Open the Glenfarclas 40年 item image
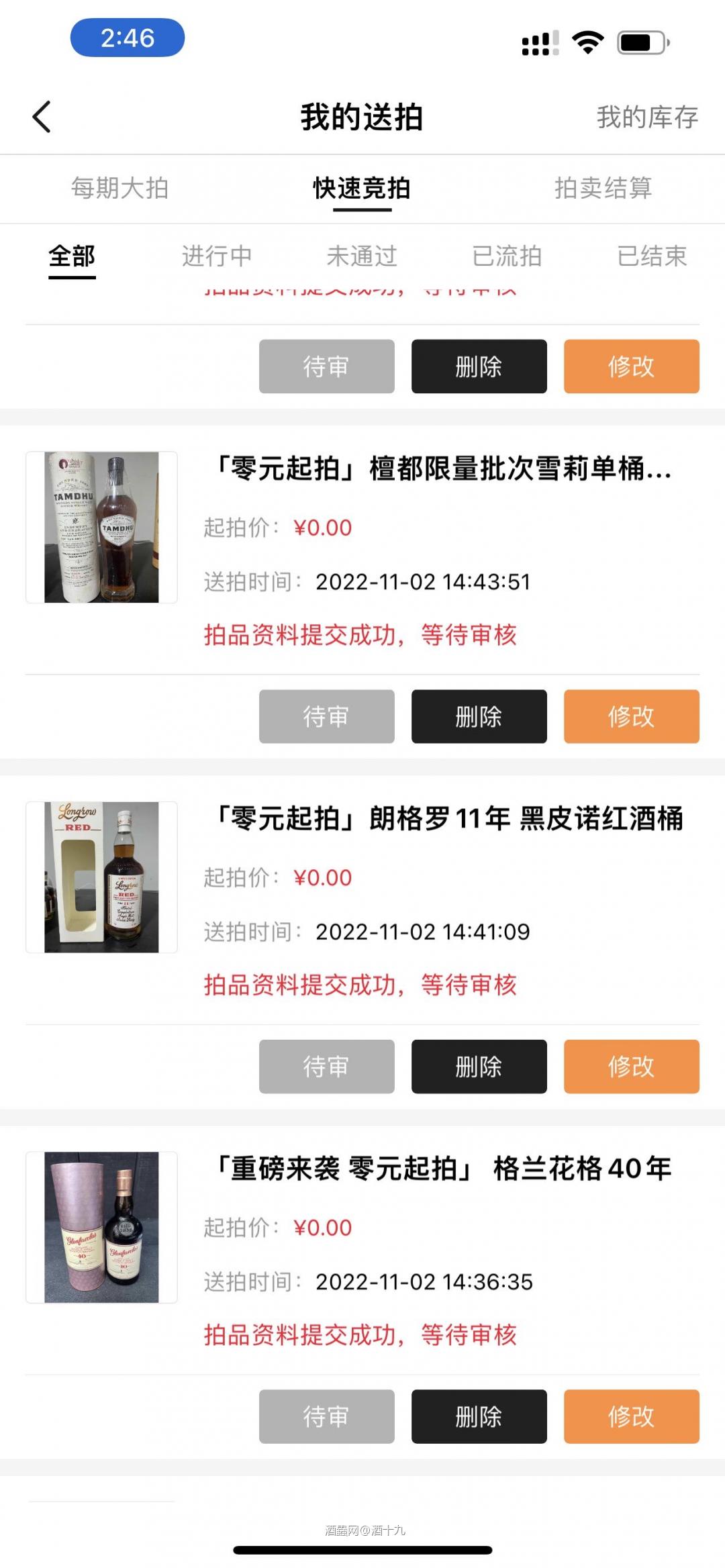Screen dimensions: 725x1568 tap(102, 1225)
